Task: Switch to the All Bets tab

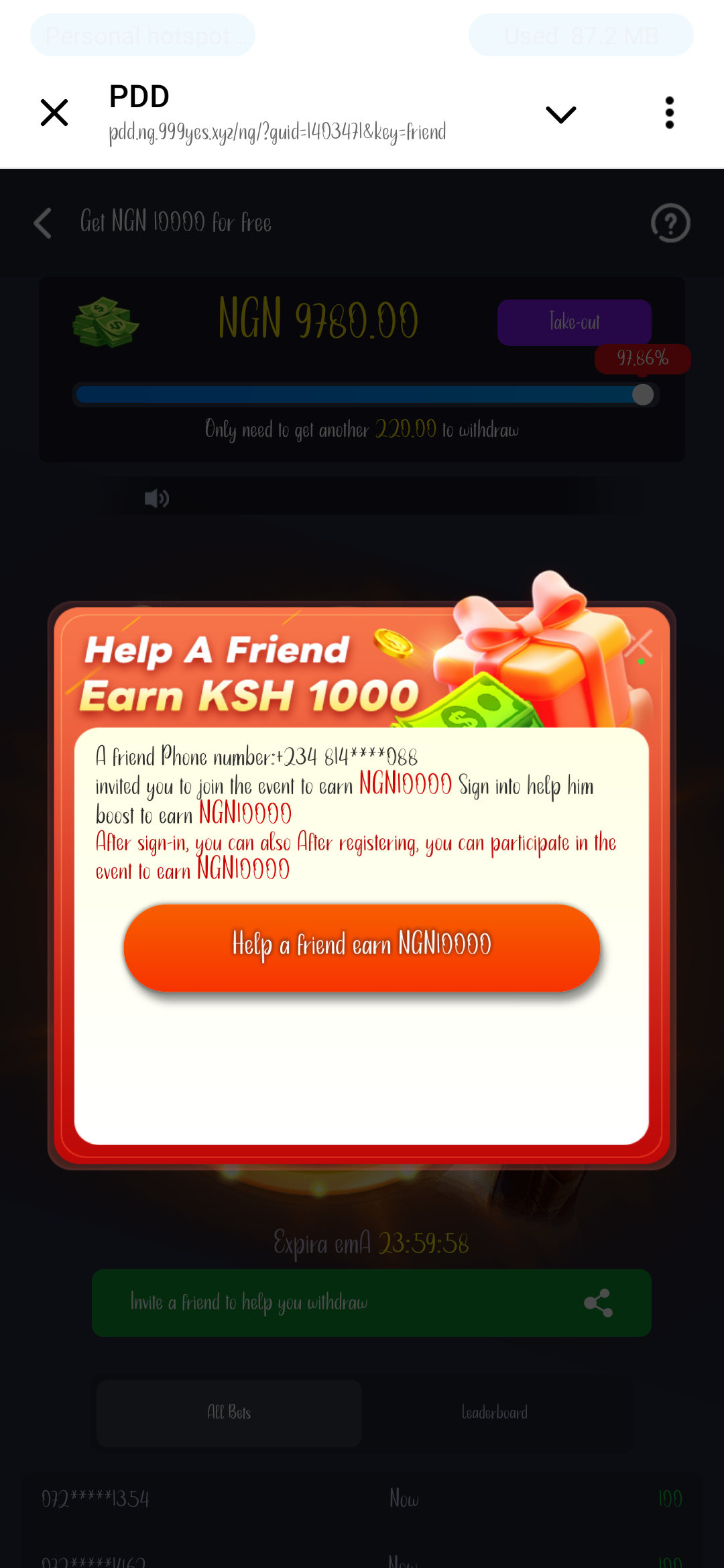Action: [x=229, y=1413]
